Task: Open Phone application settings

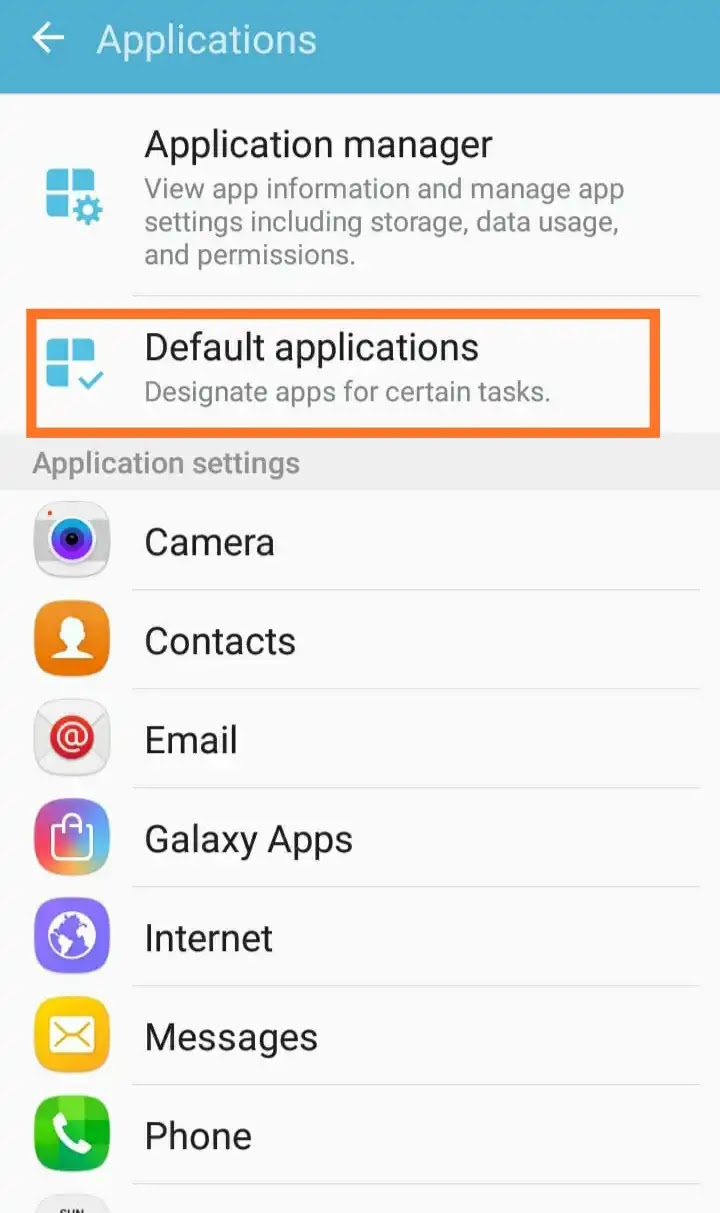Action: (360, 1135)
